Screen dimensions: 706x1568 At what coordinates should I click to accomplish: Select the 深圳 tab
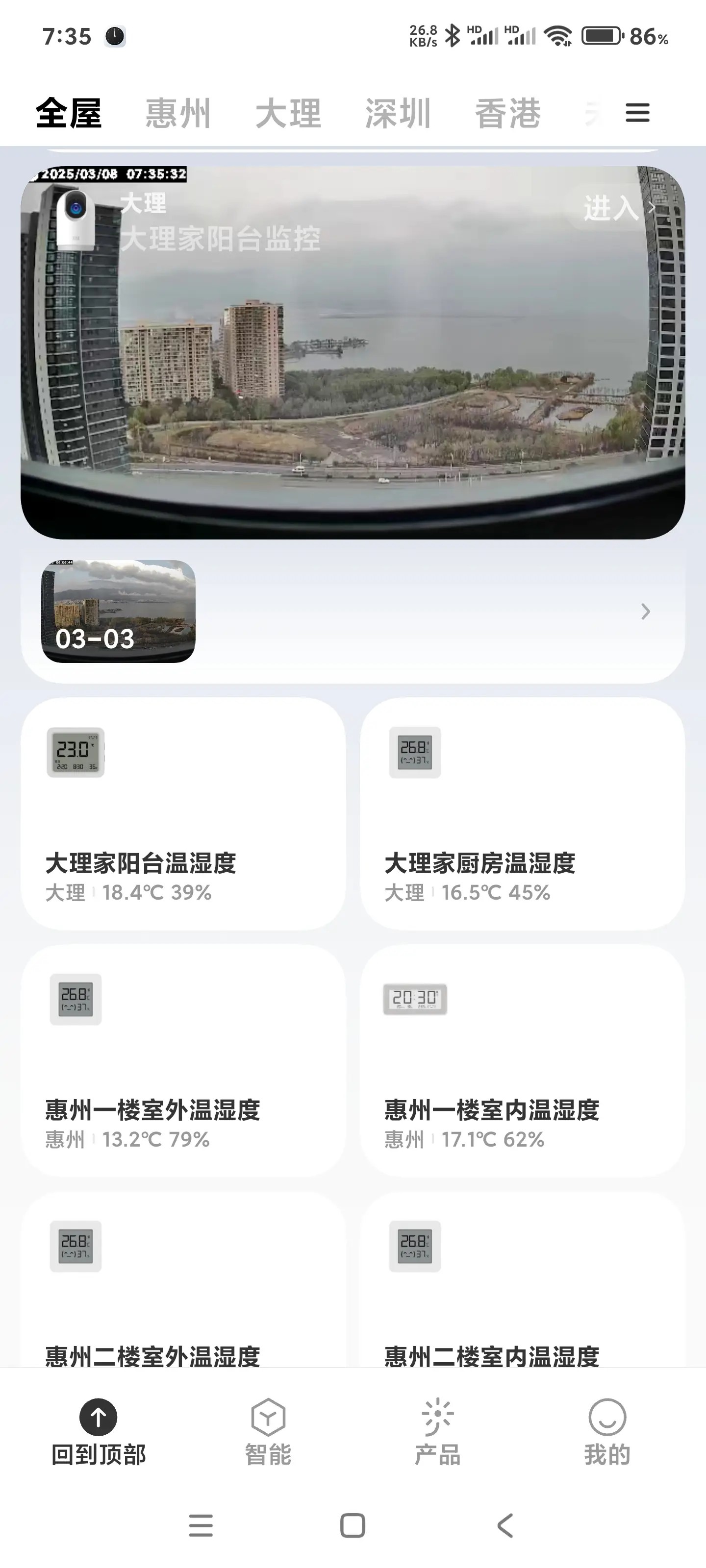point(398,114)
